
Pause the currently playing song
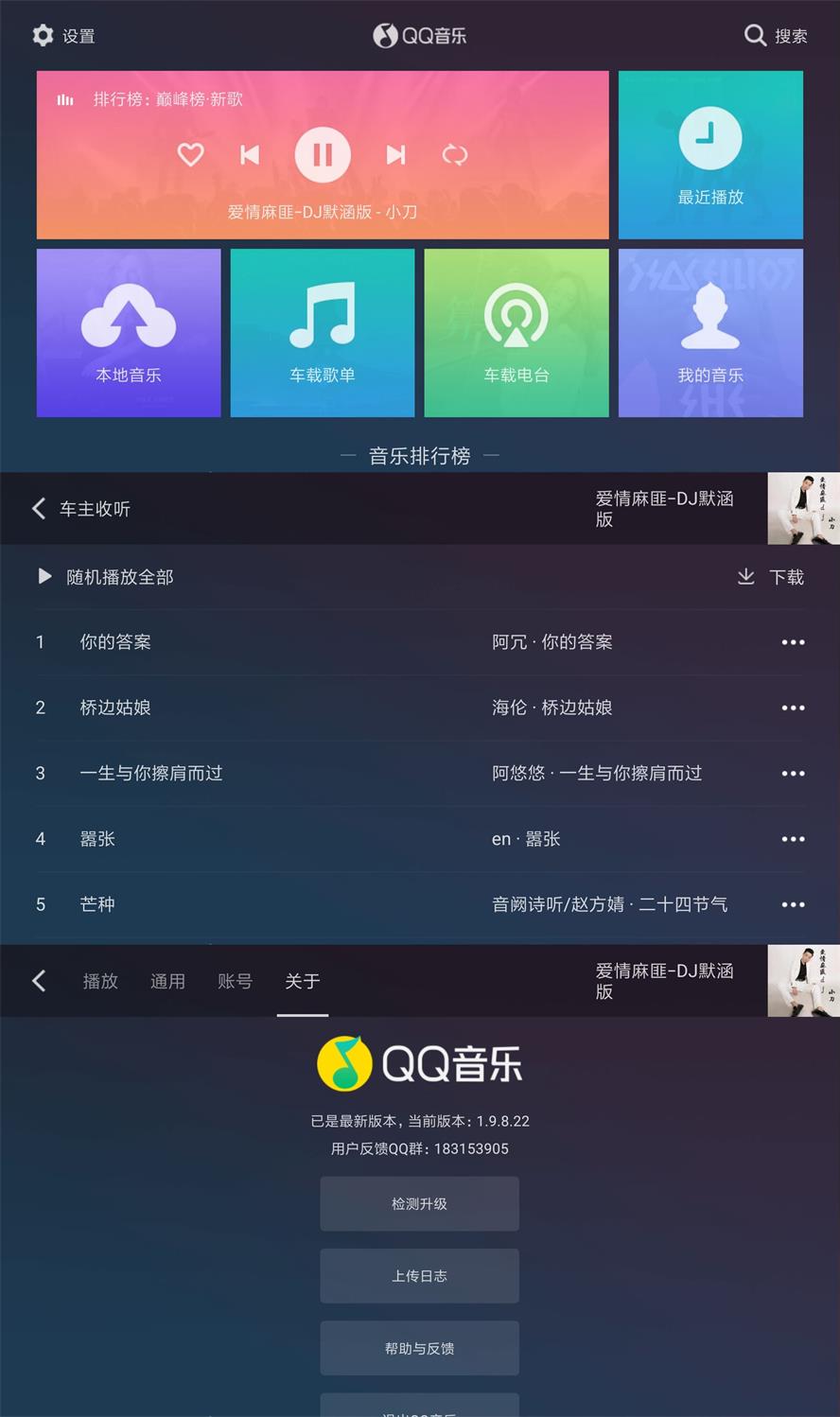coord(323,155)
